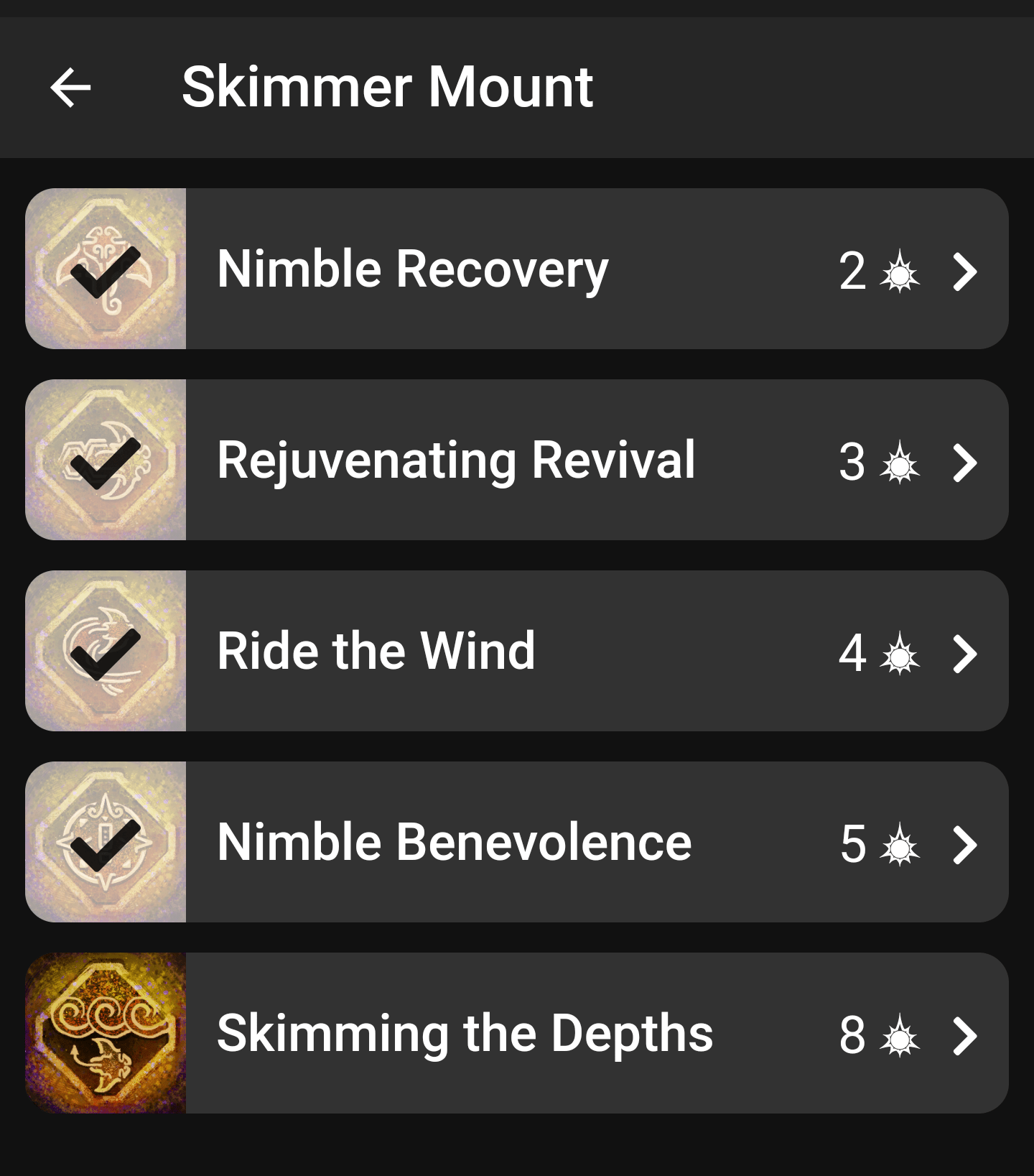Viewport: 1034px width, 1176px height.
Task: Click the sun icon next to Ride the Wind
Action: point(901,654)
